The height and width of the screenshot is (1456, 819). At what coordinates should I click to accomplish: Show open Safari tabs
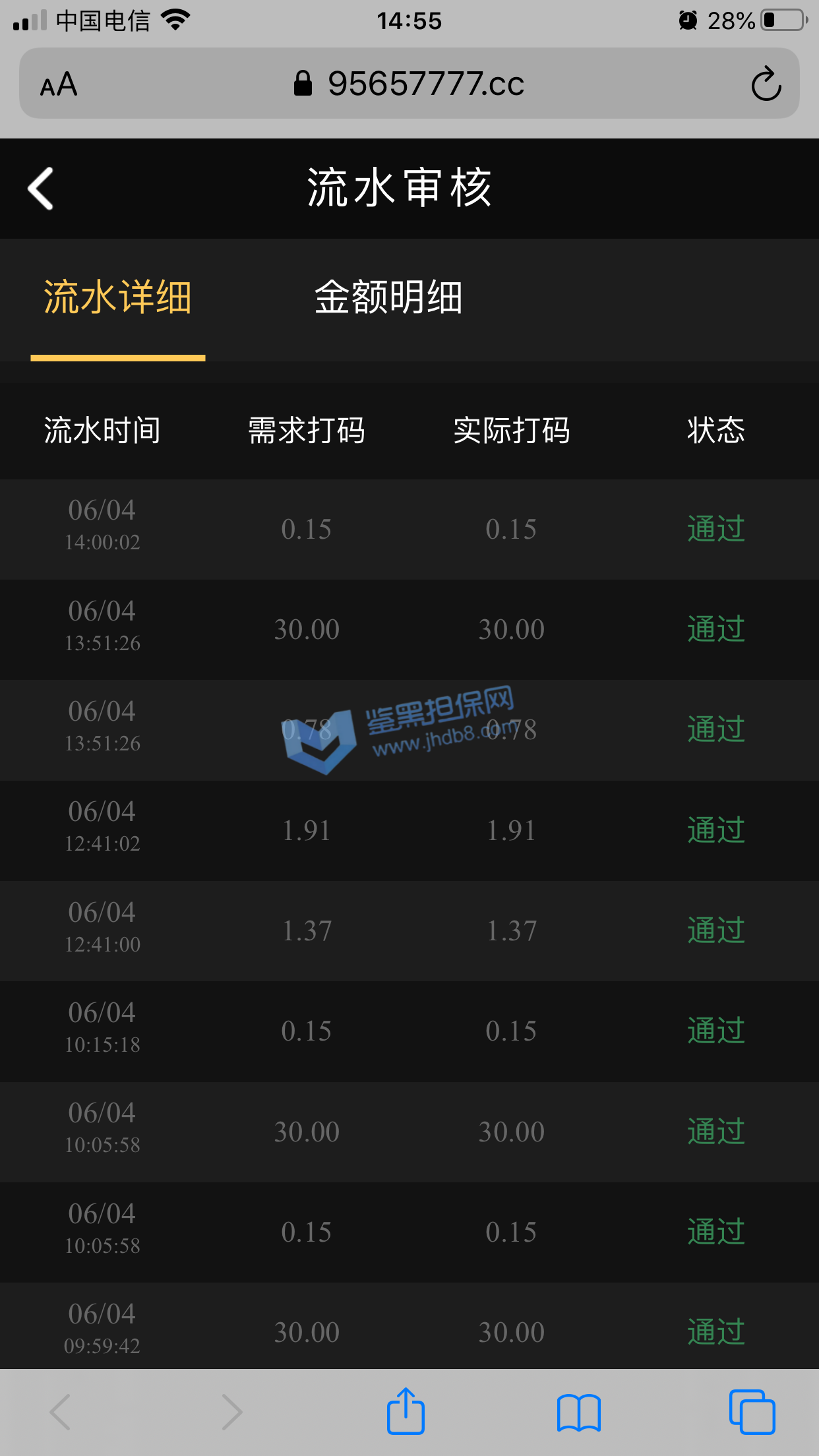pos(751,1412)
